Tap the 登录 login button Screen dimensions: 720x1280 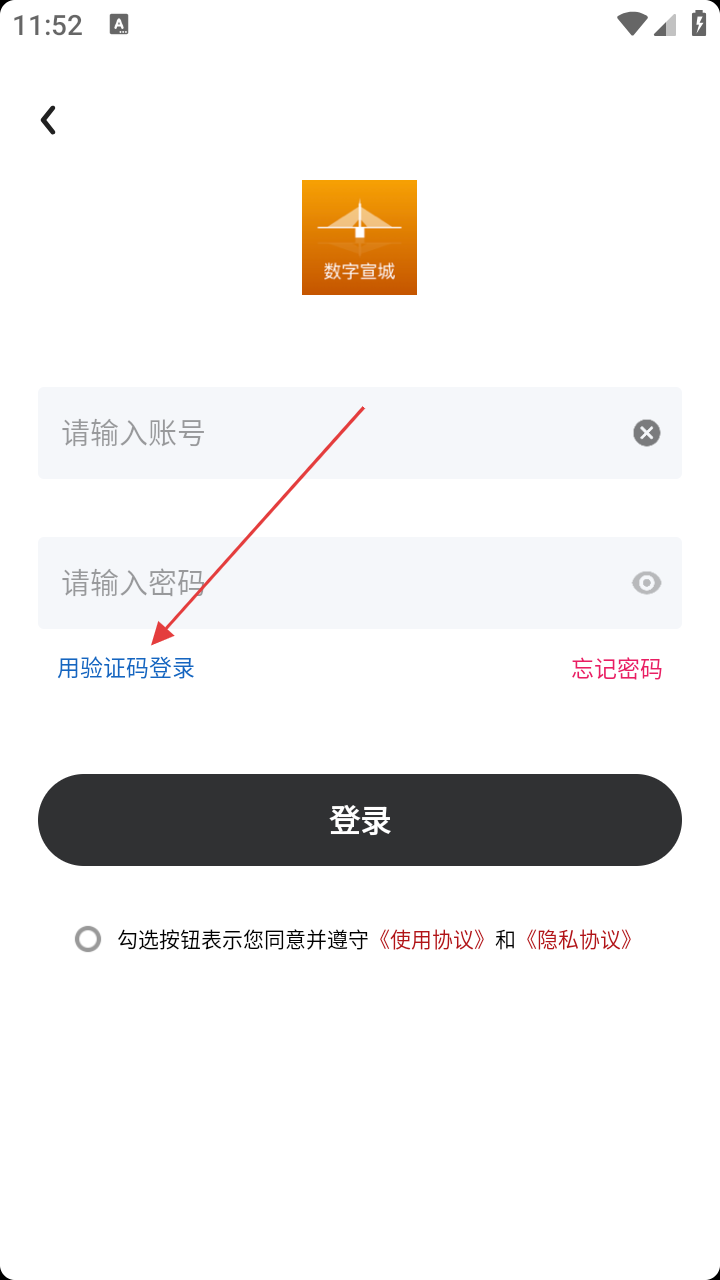tap(360, 820)
